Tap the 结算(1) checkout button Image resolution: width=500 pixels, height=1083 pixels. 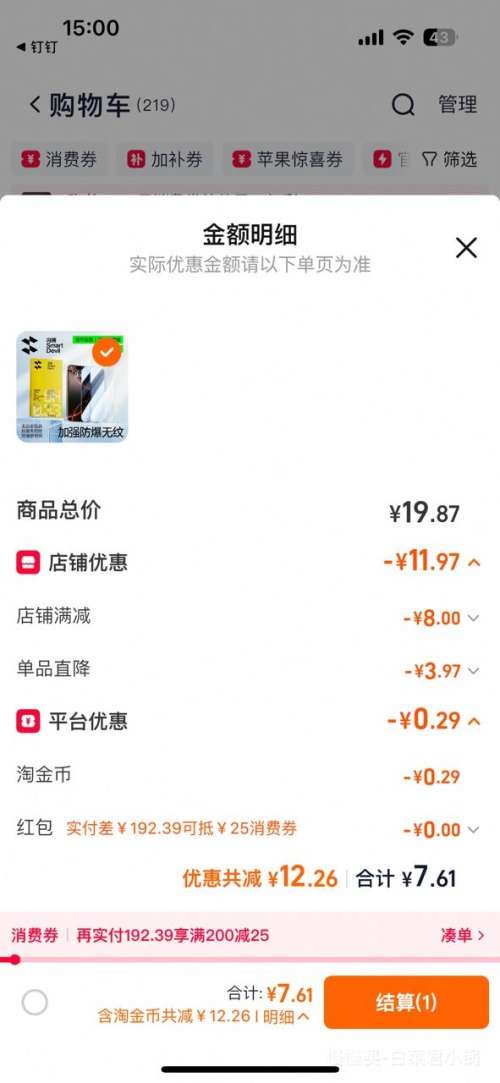(x=406, y=1002)
